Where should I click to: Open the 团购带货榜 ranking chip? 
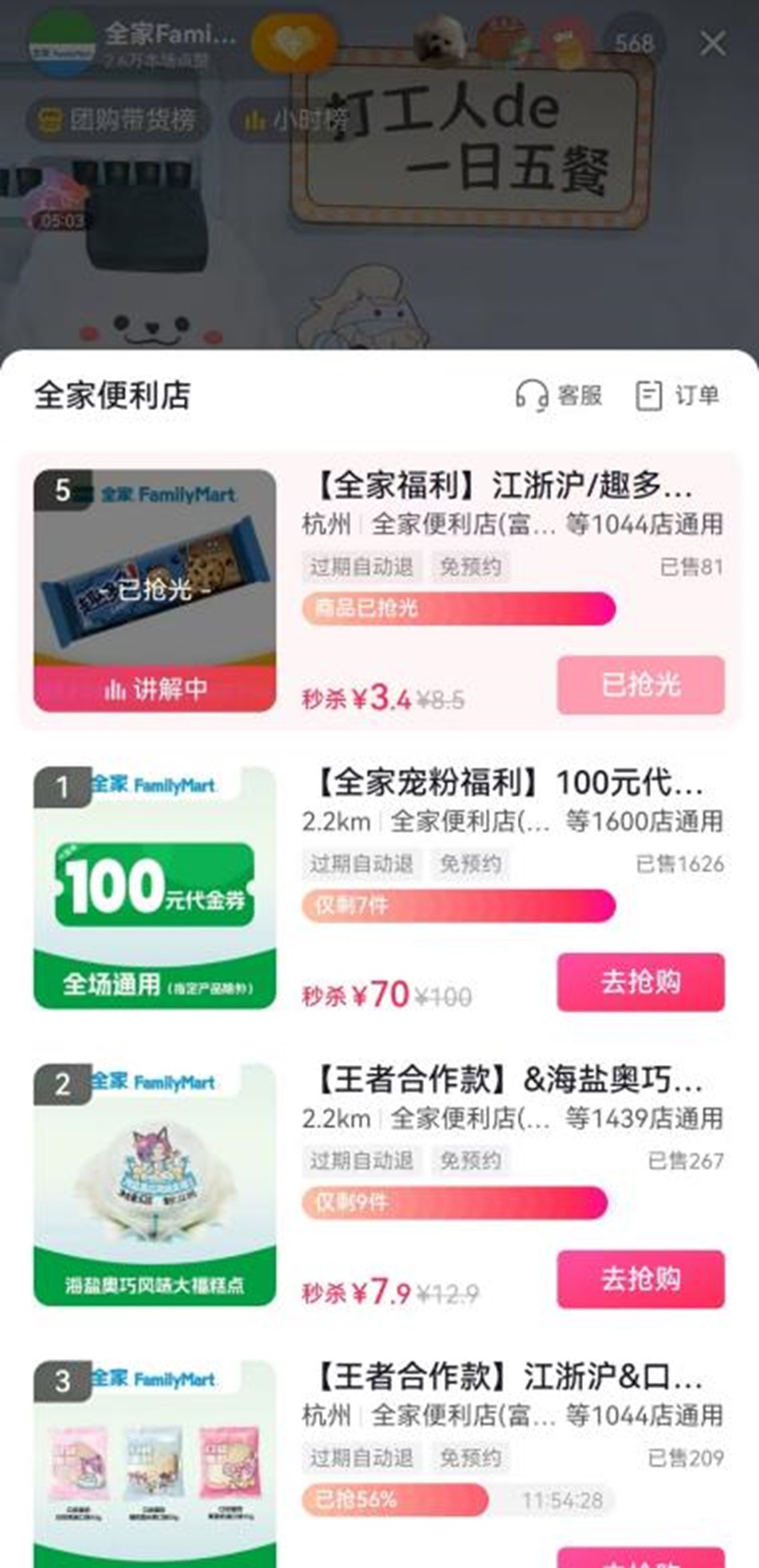[119, 120]
